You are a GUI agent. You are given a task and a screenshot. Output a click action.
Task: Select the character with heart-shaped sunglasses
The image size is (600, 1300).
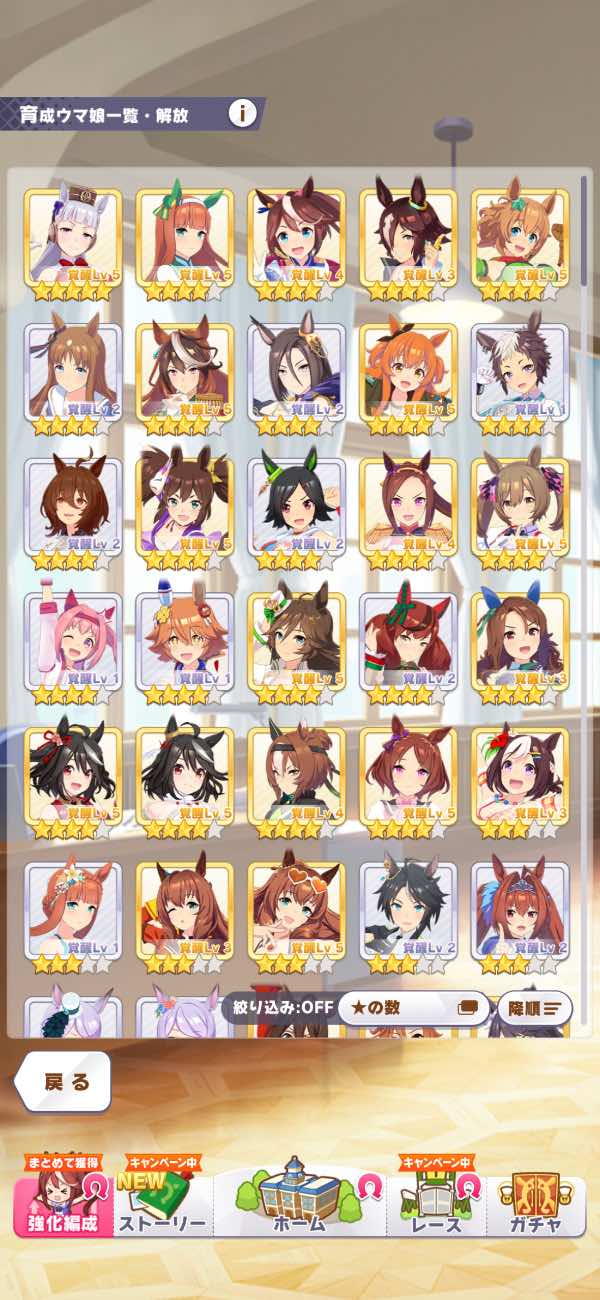(x=296, y=911)
